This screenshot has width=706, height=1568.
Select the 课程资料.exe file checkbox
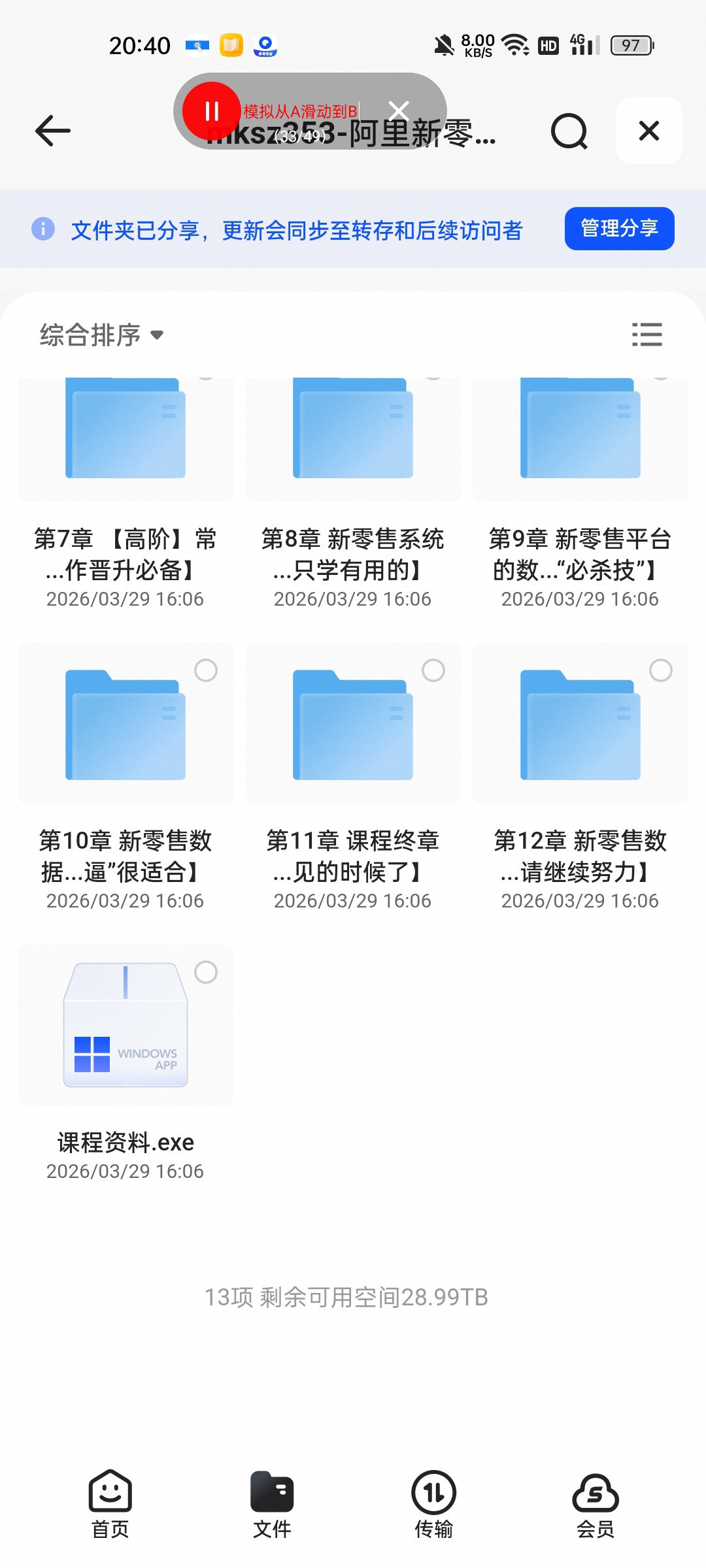[206, 972]
